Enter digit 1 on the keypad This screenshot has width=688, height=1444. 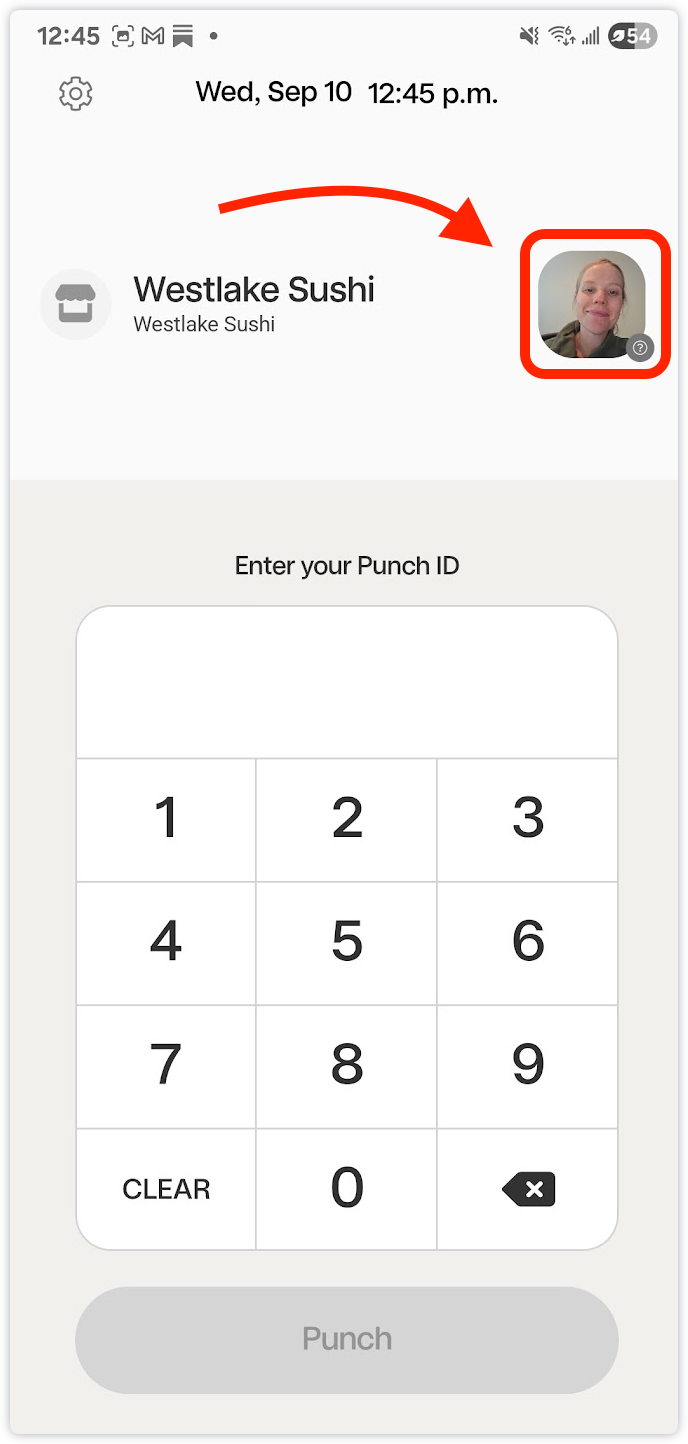pyautogui.click(x=166, y=819)
